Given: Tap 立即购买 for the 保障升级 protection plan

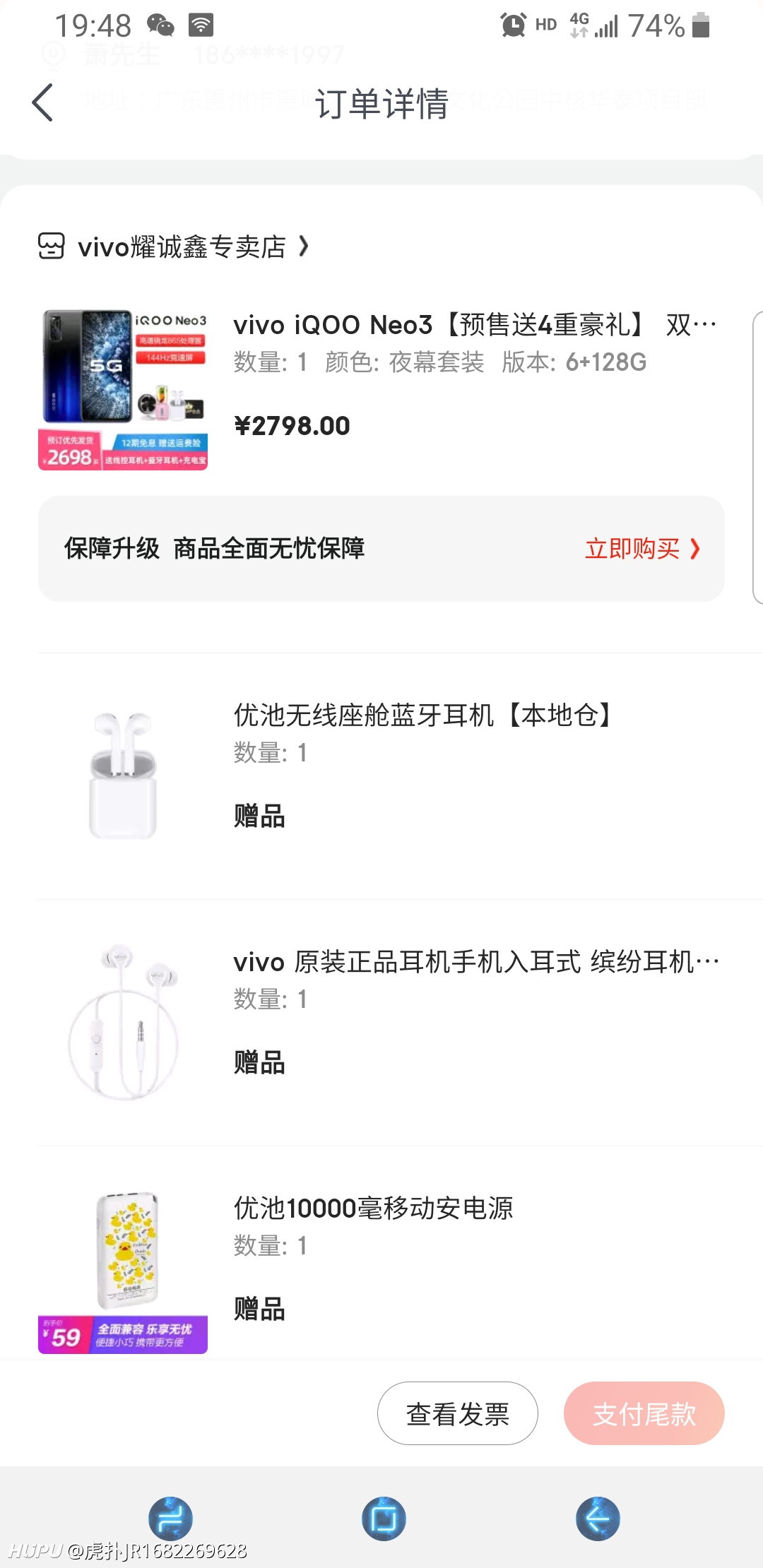Looking at the screenshot, I should [x=642, y=549].
